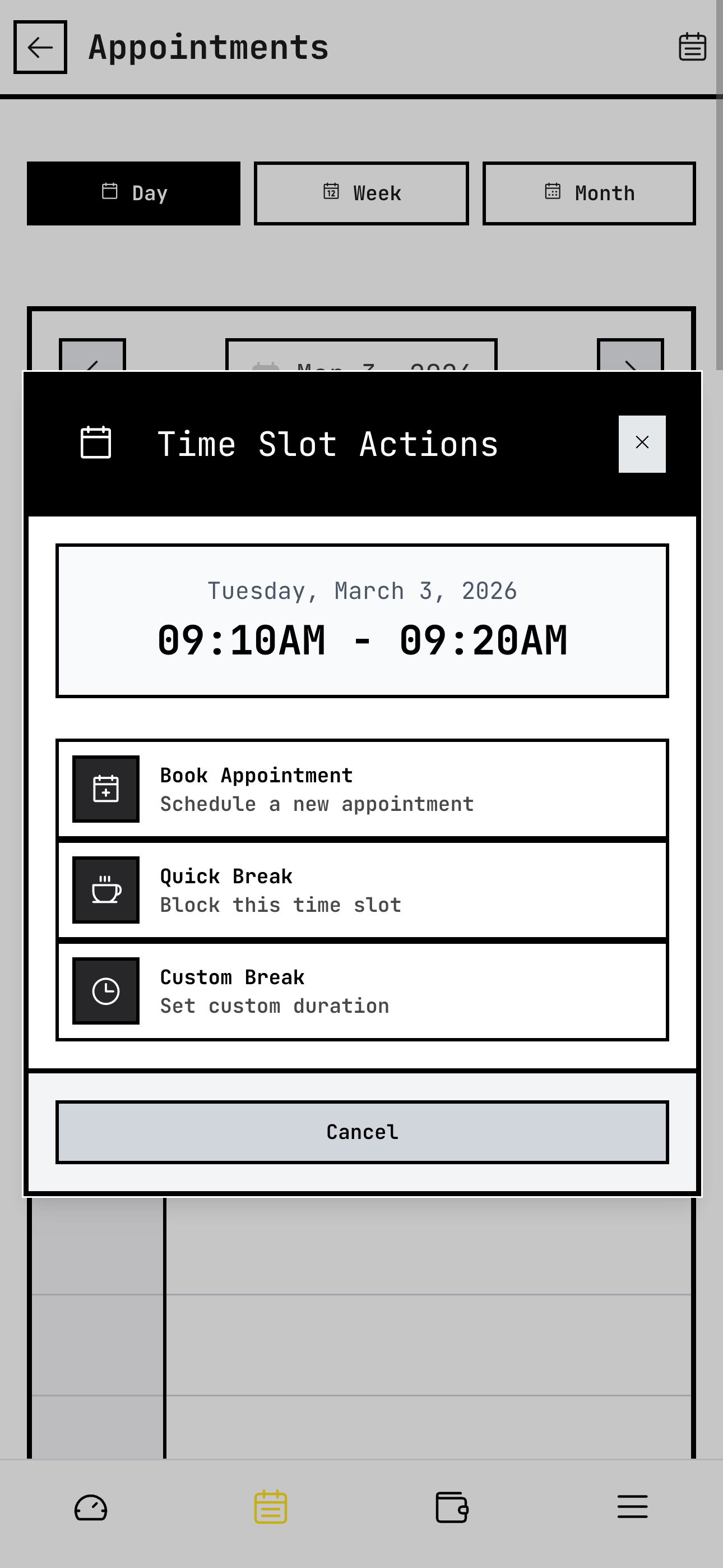Close the Time Slot Actions dialog
Image resolution: width=723 pixels, height=1568 pixels.
pos(641,444)
